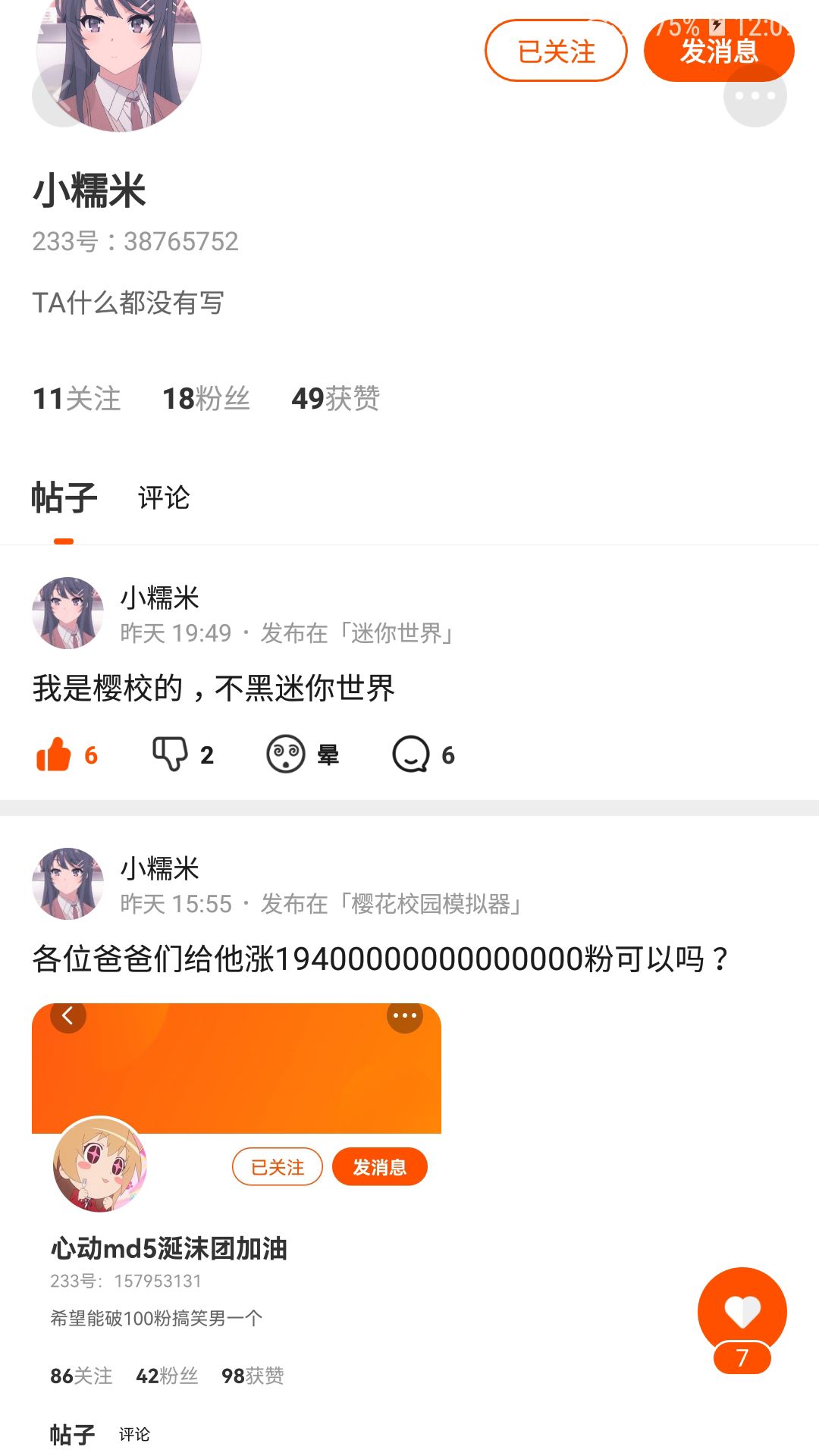
Task: Select the 帖子 posts tab
Action: (x=64, y=497)
